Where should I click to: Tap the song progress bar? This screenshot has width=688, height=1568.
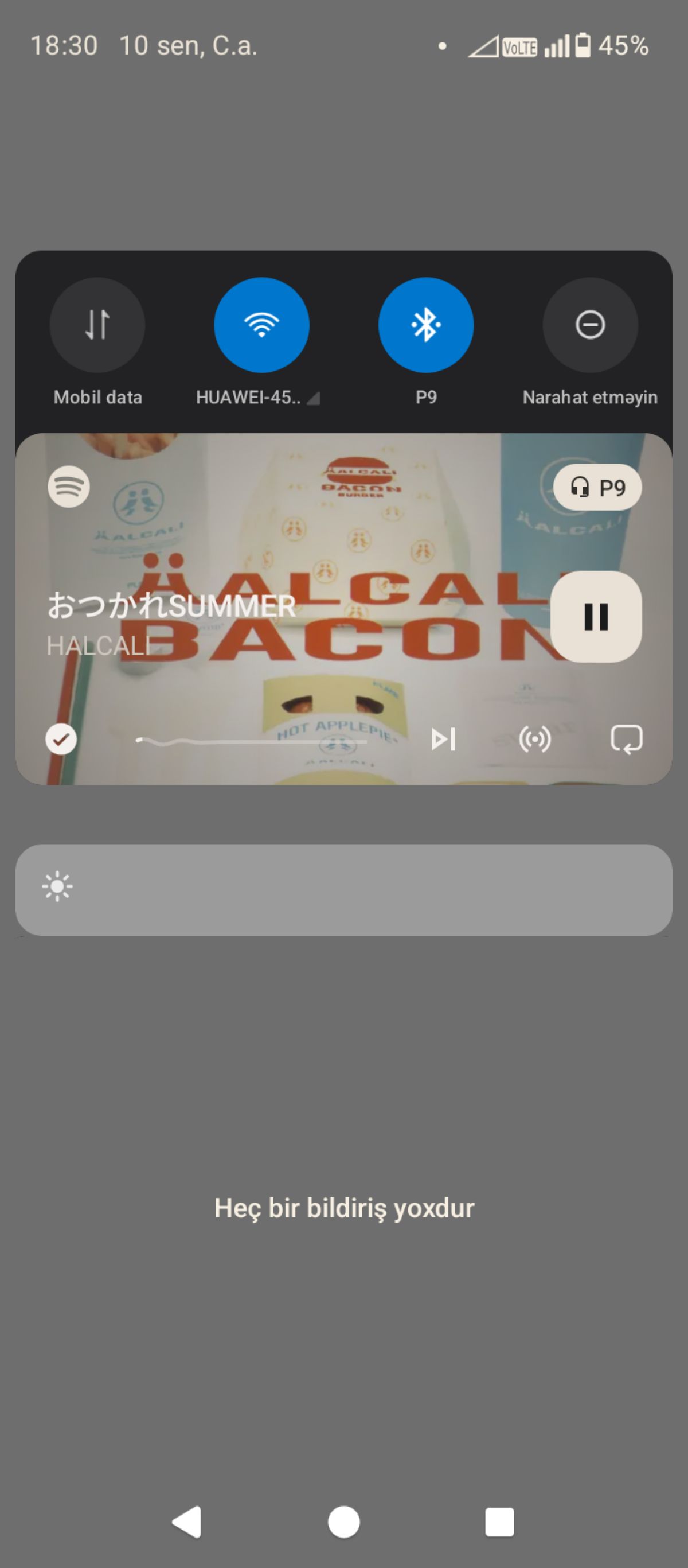pos(251,741)
